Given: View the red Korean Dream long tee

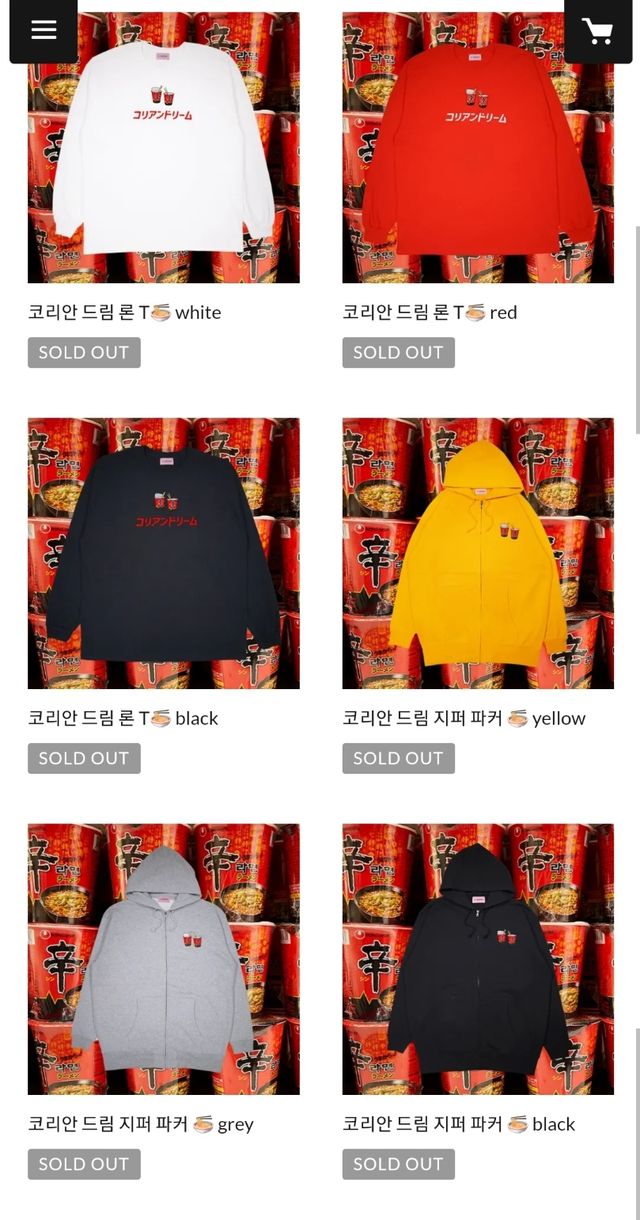Looking at the screenshot, I should 477,150.
